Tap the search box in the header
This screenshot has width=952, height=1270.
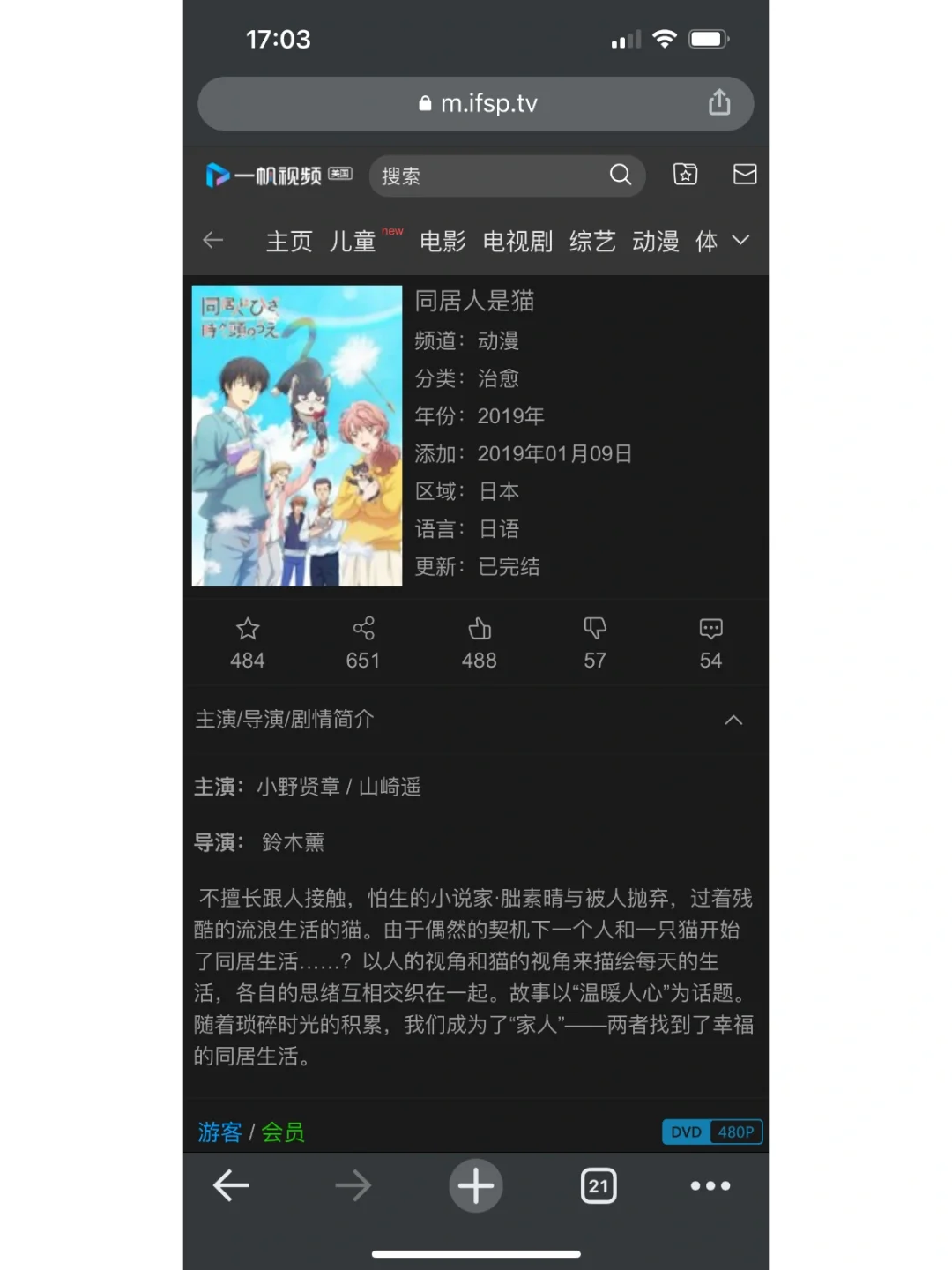pyautogui.click(x=494, y=176)
